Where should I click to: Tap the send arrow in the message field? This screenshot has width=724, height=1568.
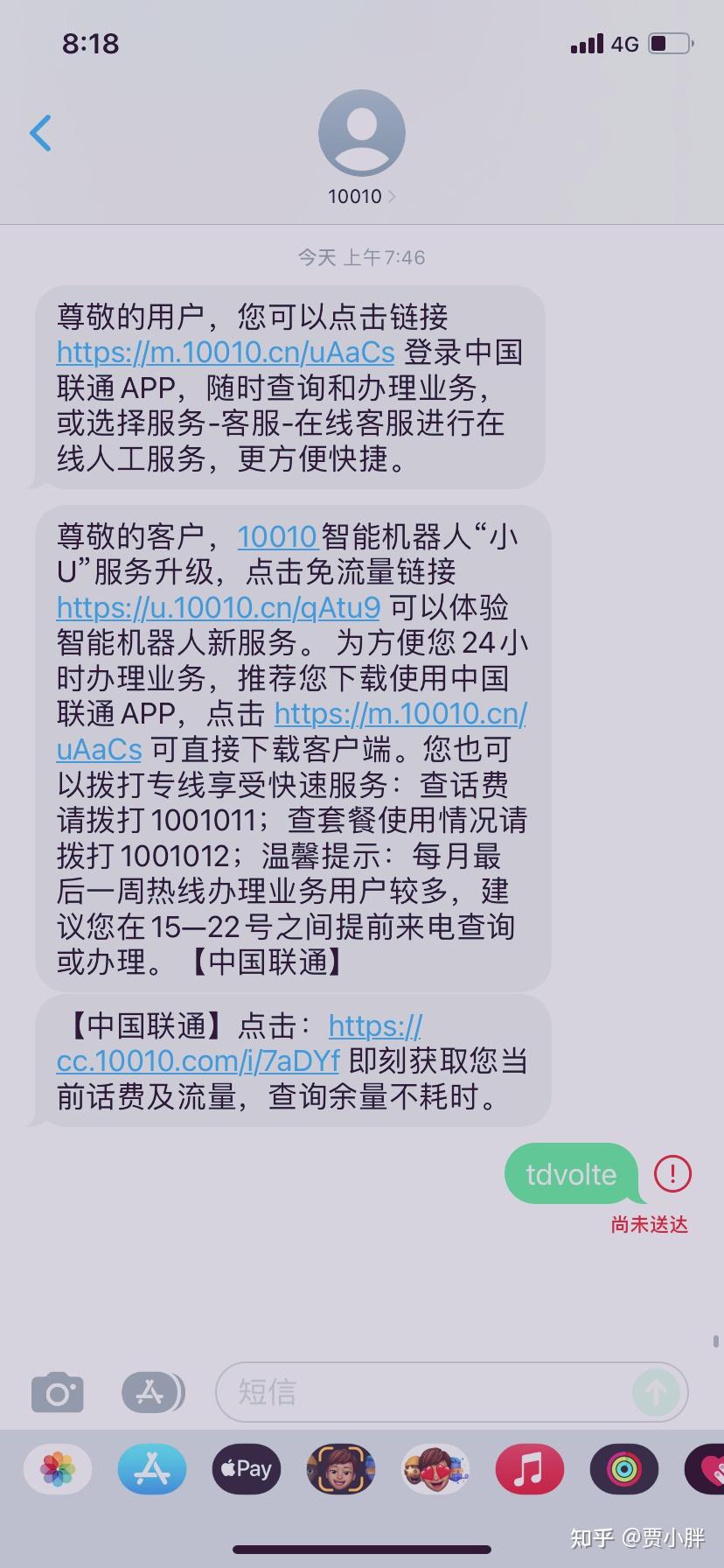click(657, 1392)
